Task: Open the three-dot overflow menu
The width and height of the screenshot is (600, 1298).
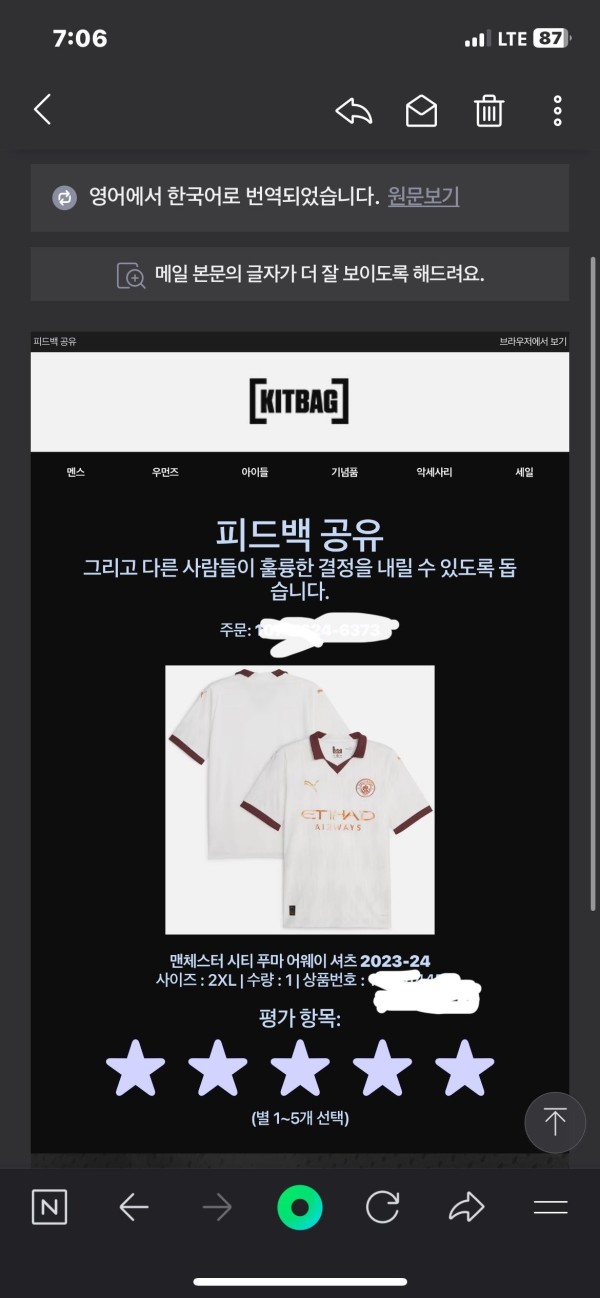Action: coord(557,110)
